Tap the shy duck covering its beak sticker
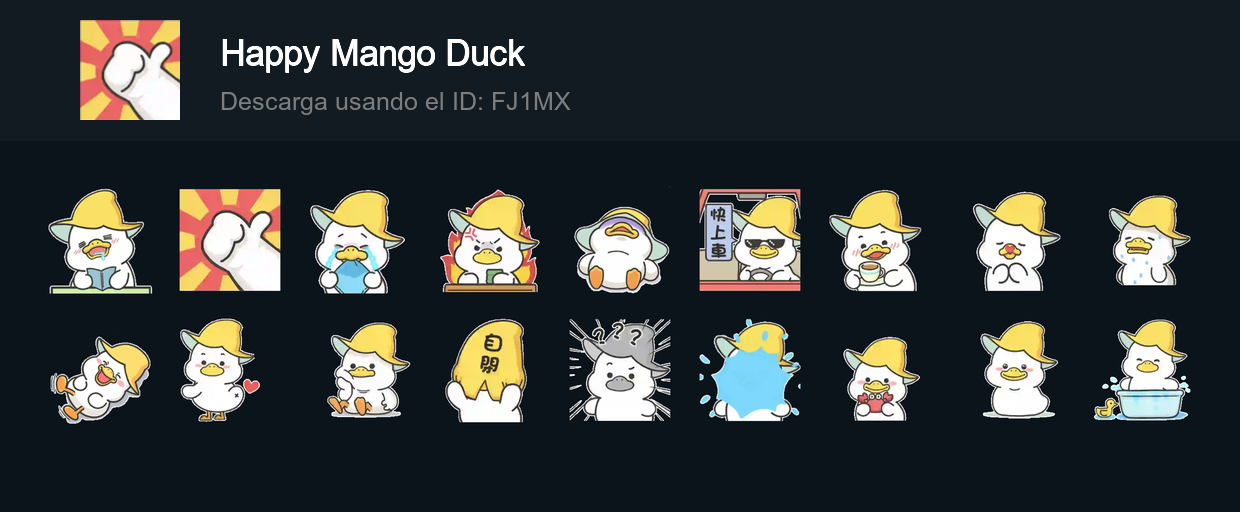The height and width of the screenshot is (512, 1240). point(1015,241)
